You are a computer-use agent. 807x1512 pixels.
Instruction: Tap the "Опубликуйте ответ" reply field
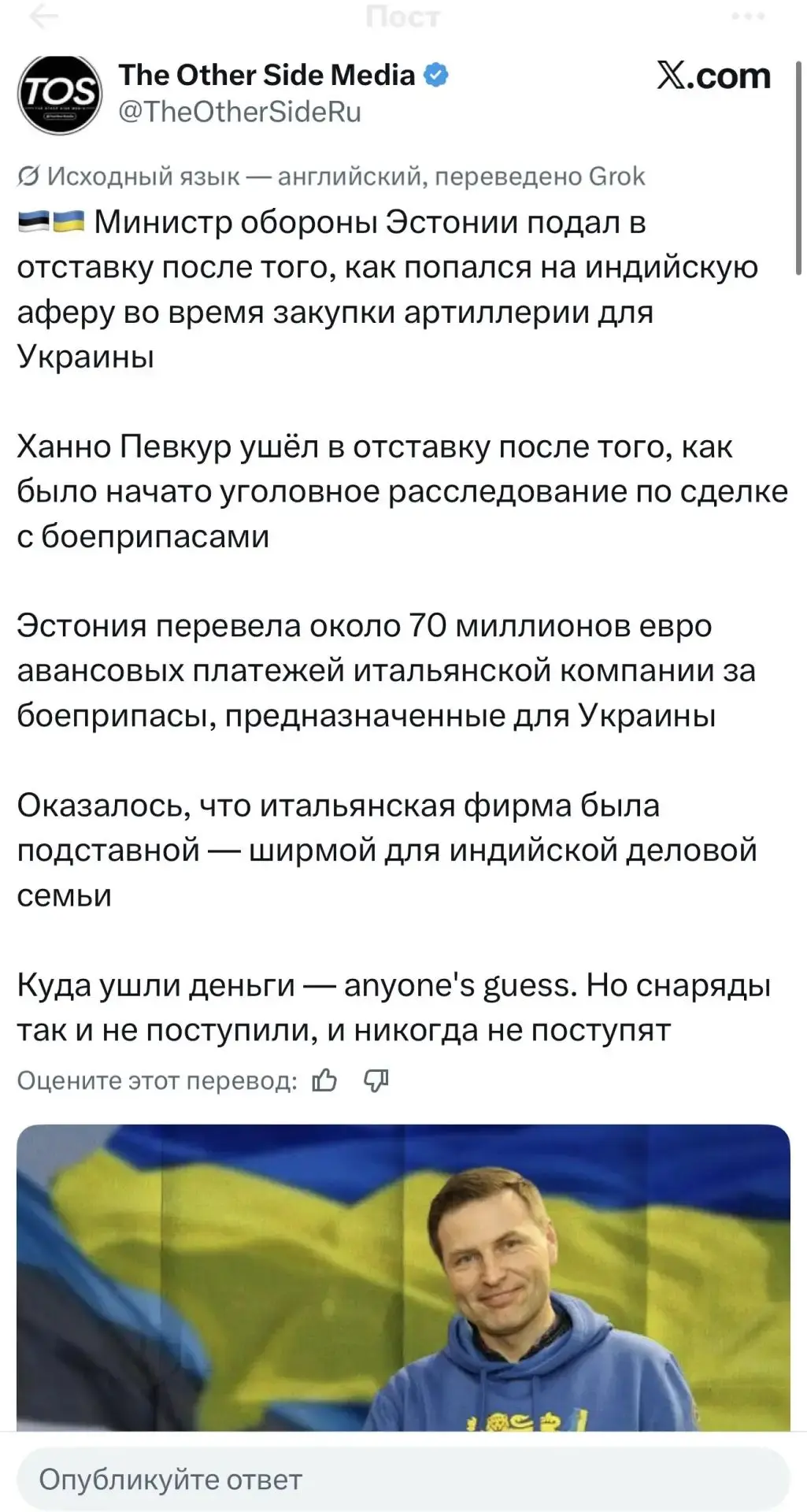point(403,1480)
